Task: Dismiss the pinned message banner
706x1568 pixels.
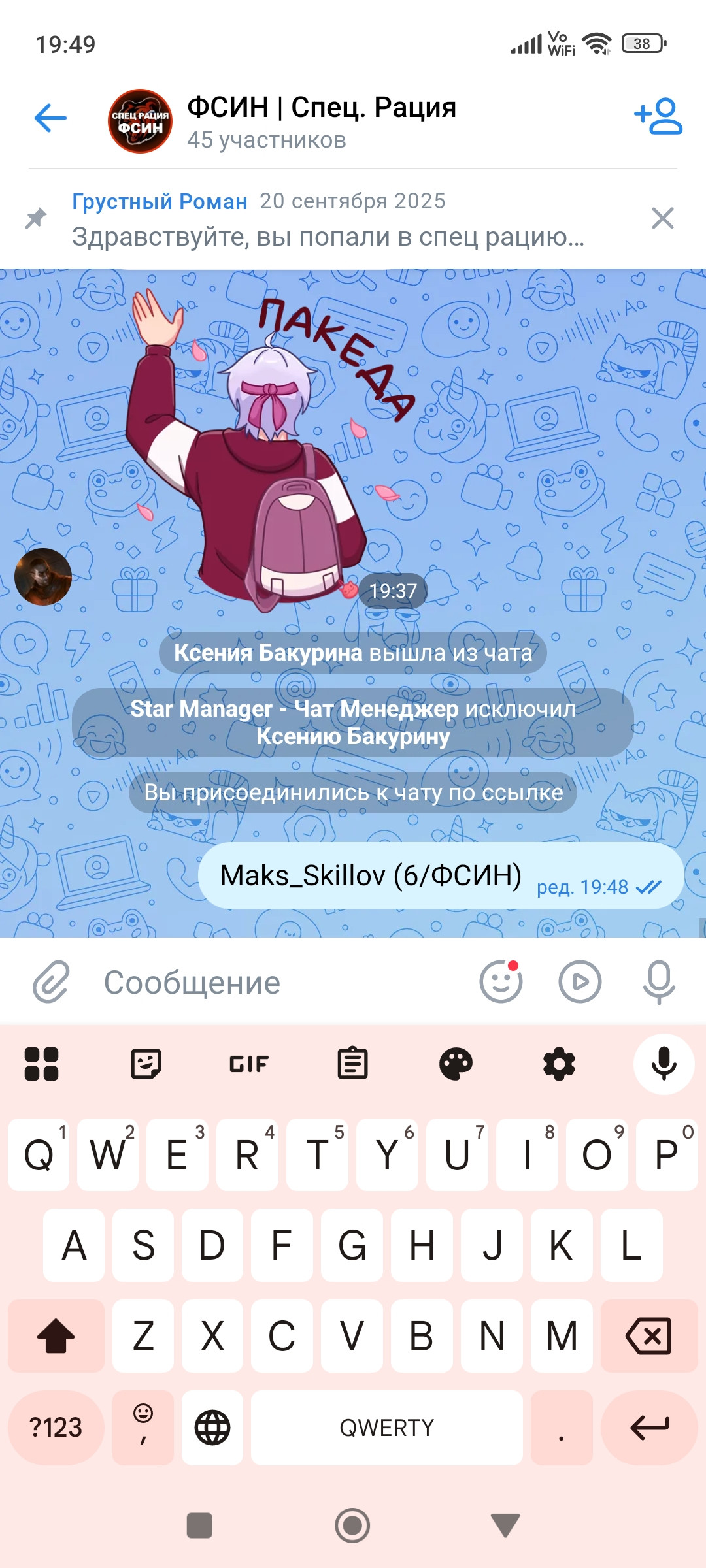Action: click(662, 219)
